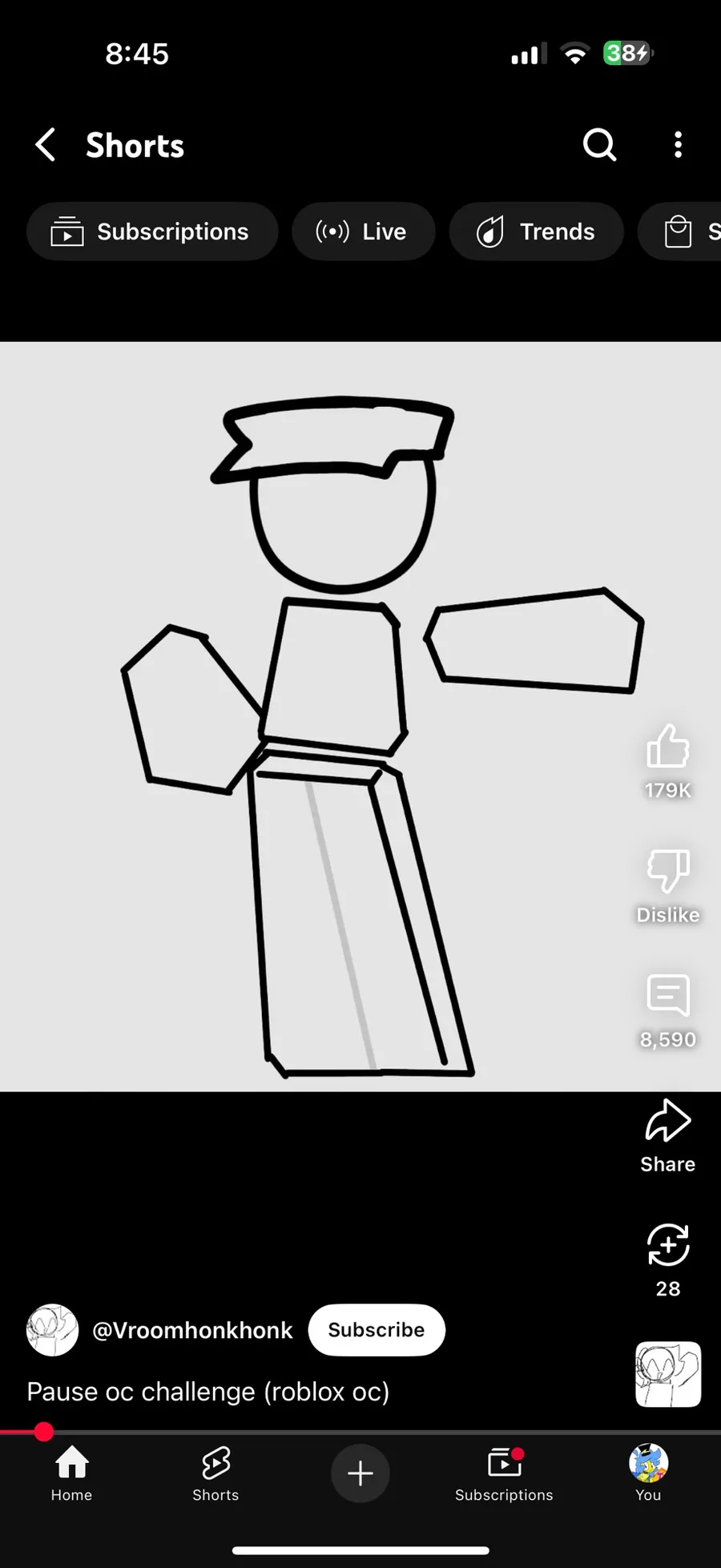Image resolution: width=721 pixels, height=1568 pixels.
Task: Select the Subscriptions filter chip
Action: click(x=152, y=232)
